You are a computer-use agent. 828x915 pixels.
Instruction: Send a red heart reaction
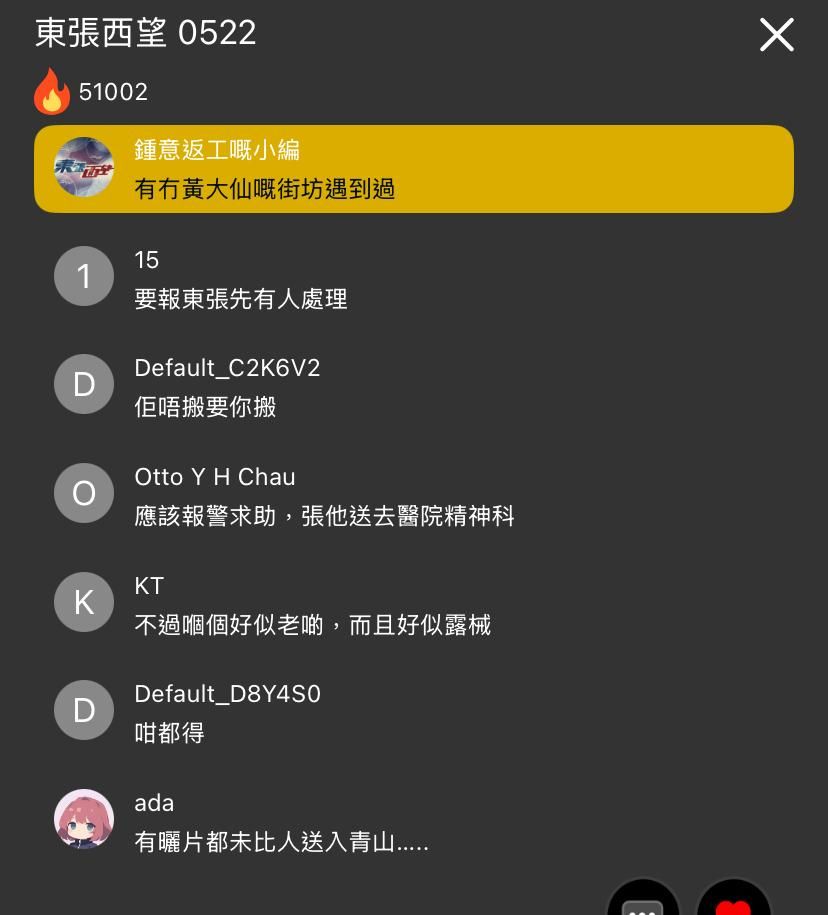point(733,902)
